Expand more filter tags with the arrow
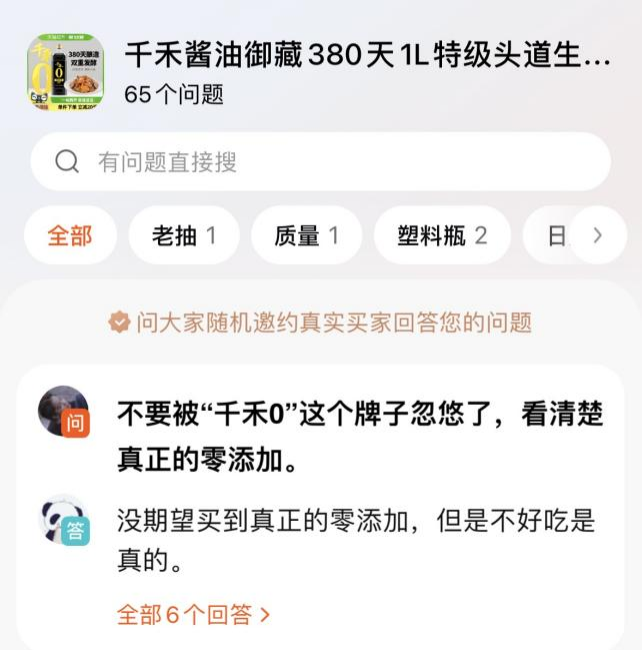The image size is (642, 650). (x=598, y=236)
